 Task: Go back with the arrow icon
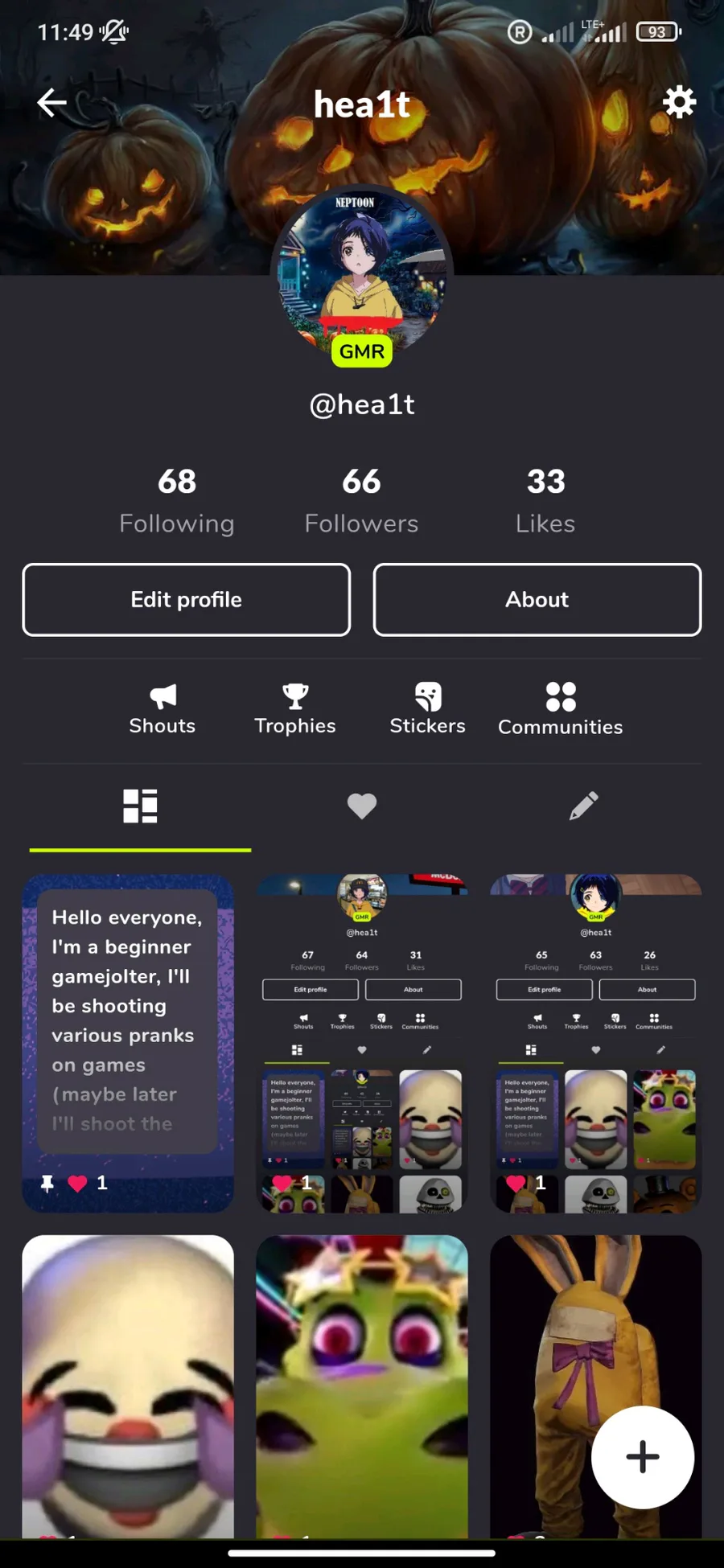51,103
